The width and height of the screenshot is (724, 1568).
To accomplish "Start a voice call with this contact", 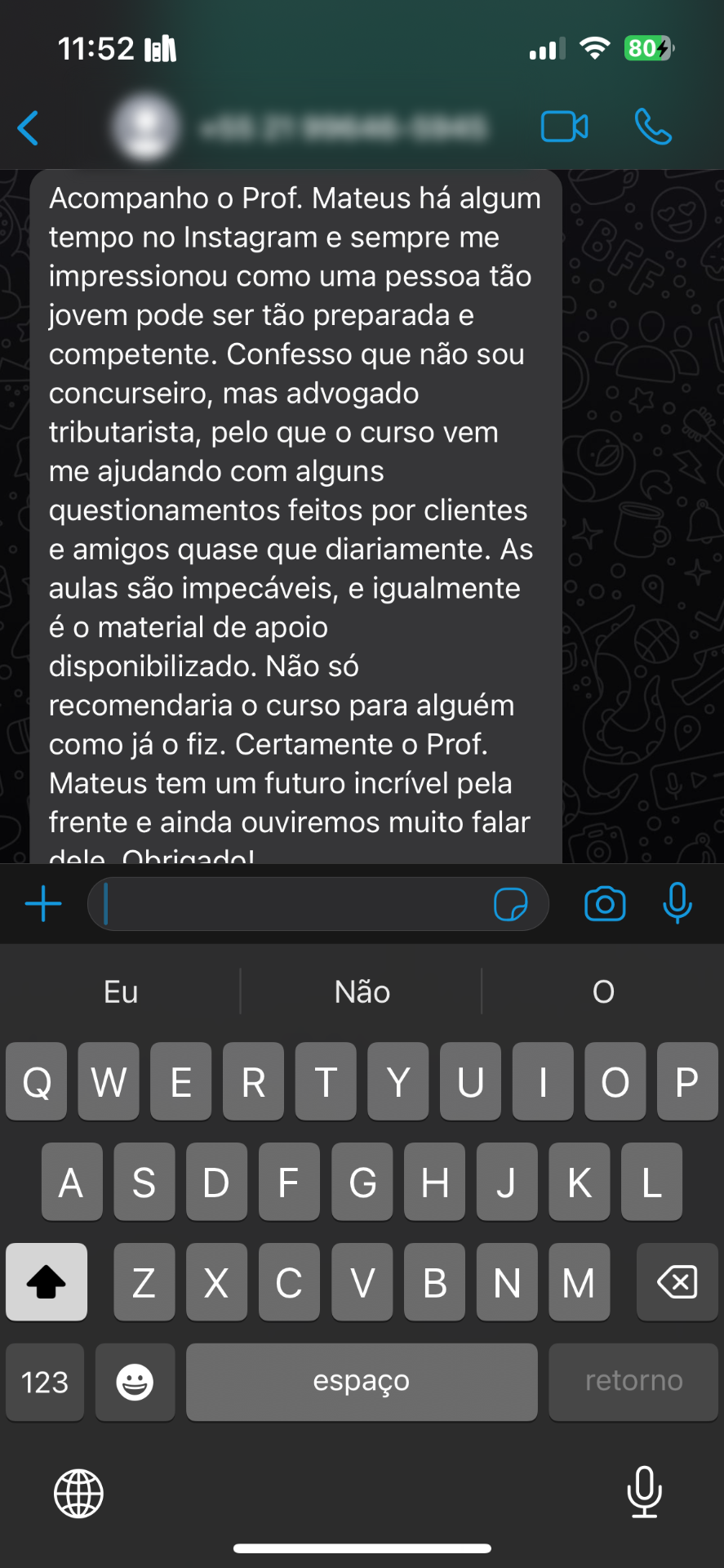I will [x=651, y=127].
